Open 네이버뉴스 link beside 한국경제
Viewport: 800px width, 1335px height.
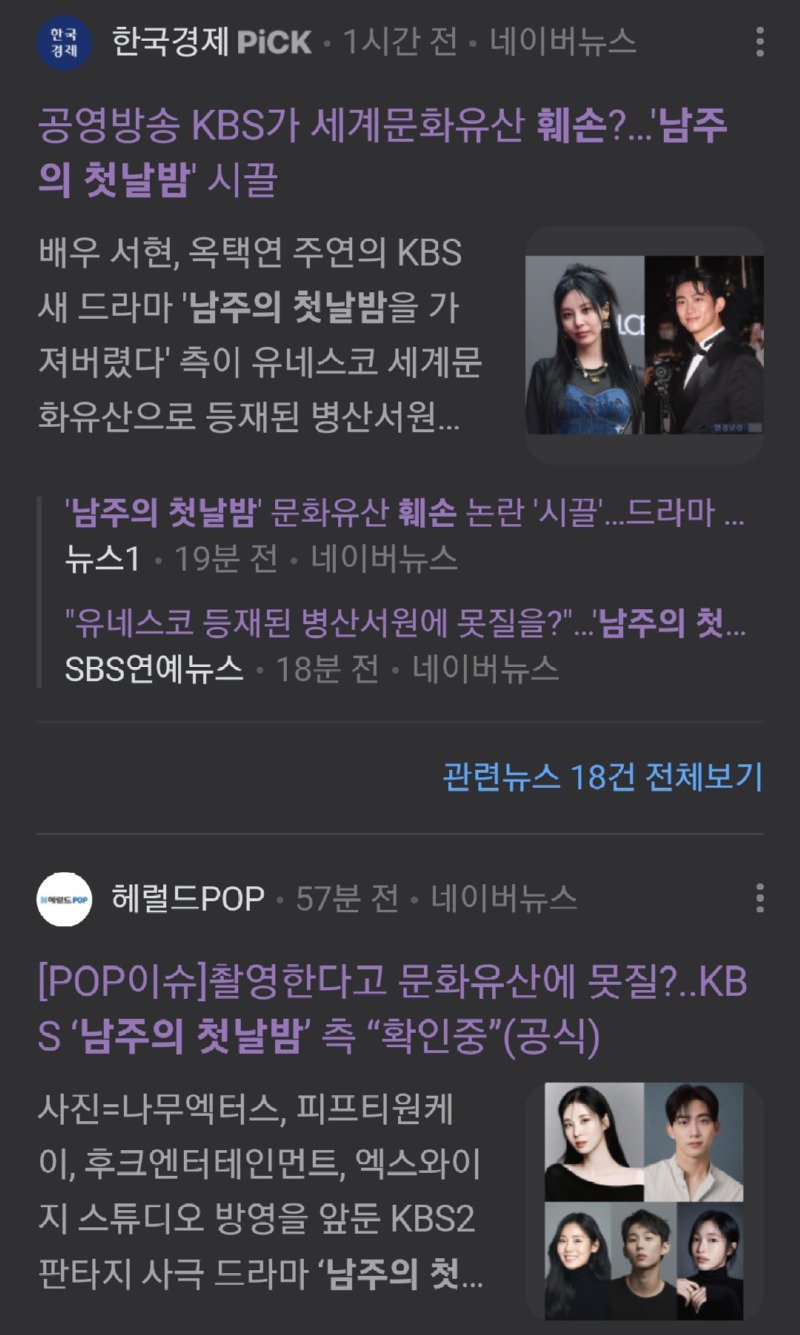point(563,42)
